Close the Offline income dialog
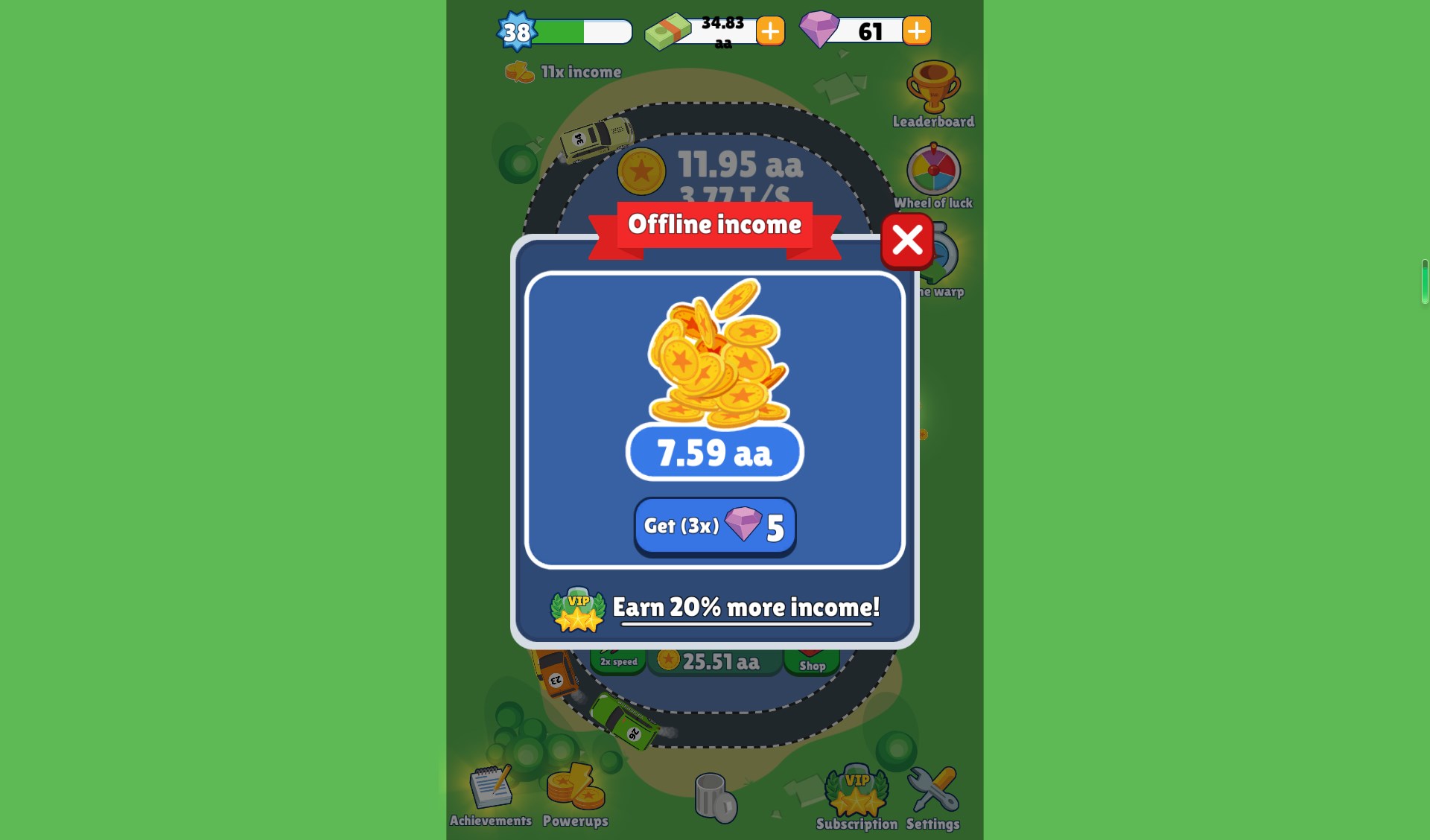This screenshot has width=1430, height=840. pos(906,241)
